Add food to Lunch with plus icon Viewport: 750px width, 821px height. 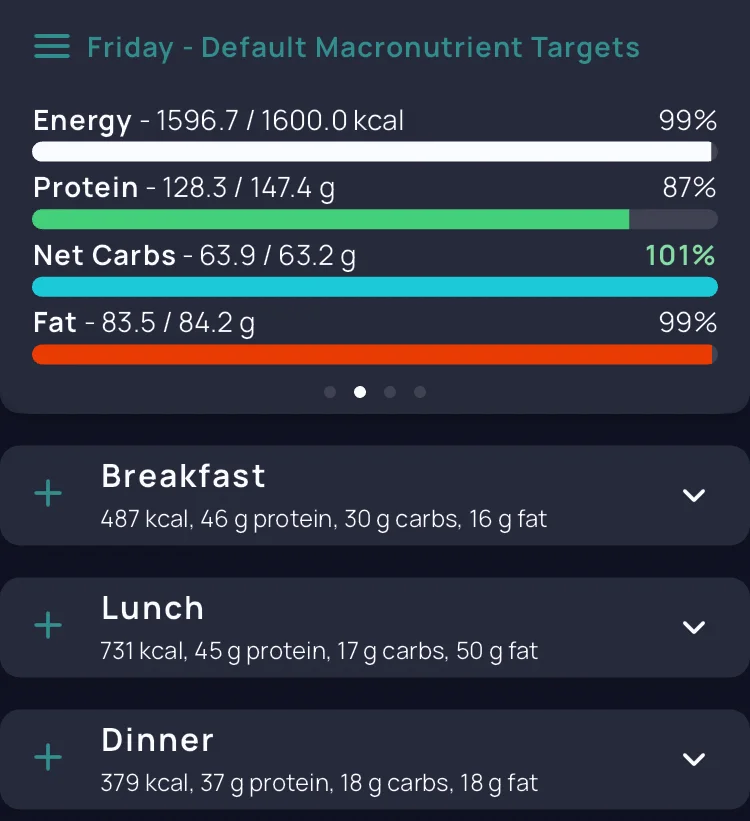(48, 625)
